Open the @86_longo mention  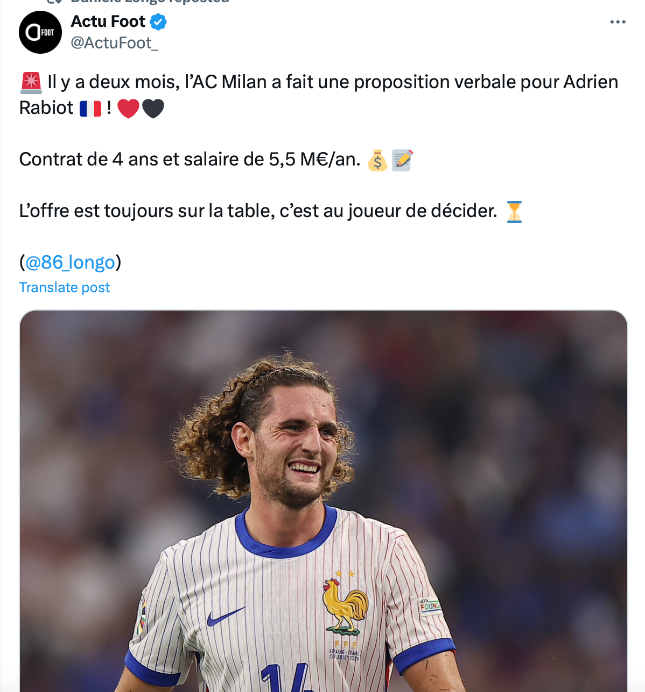coord(70,263)
